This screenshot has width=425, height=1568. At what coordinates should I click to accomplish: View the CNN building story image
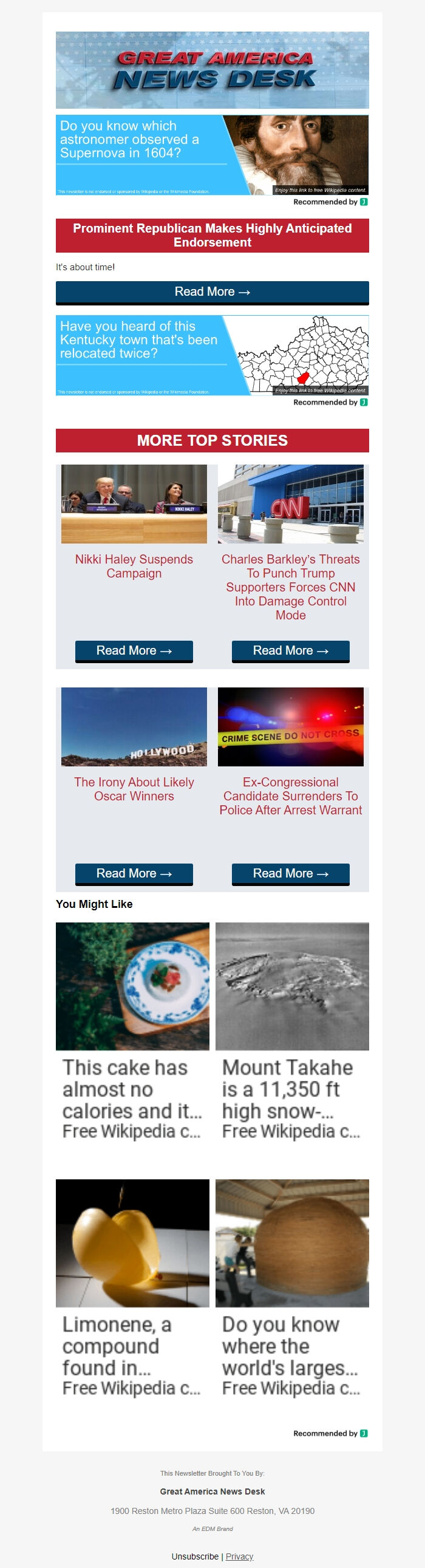290,504
